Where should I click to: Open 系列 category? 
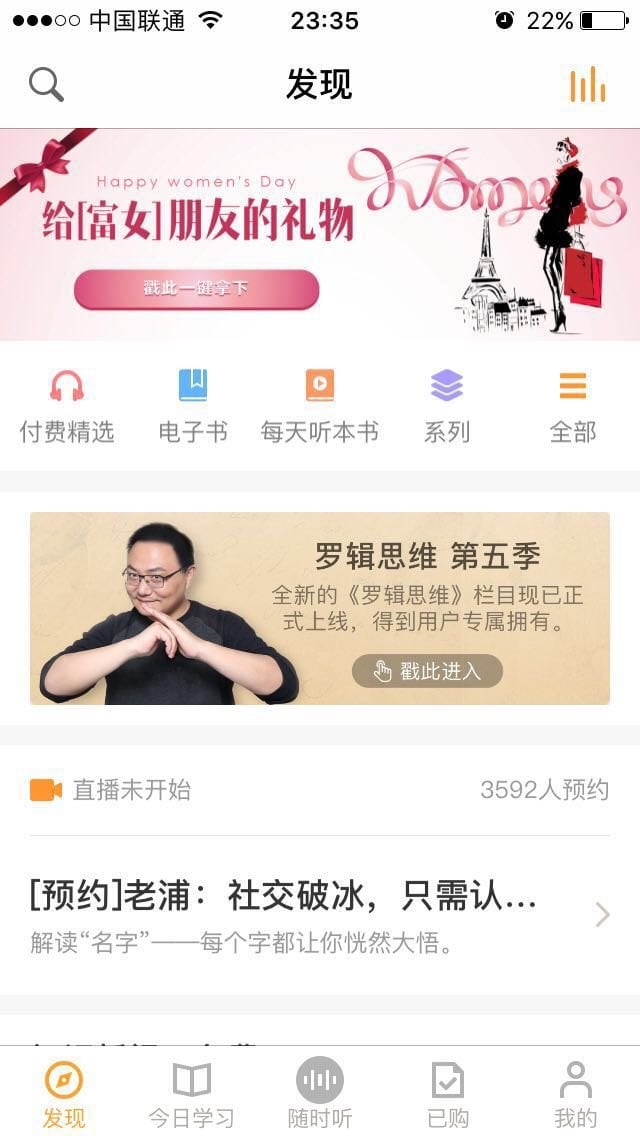click(x=446, y=407)
